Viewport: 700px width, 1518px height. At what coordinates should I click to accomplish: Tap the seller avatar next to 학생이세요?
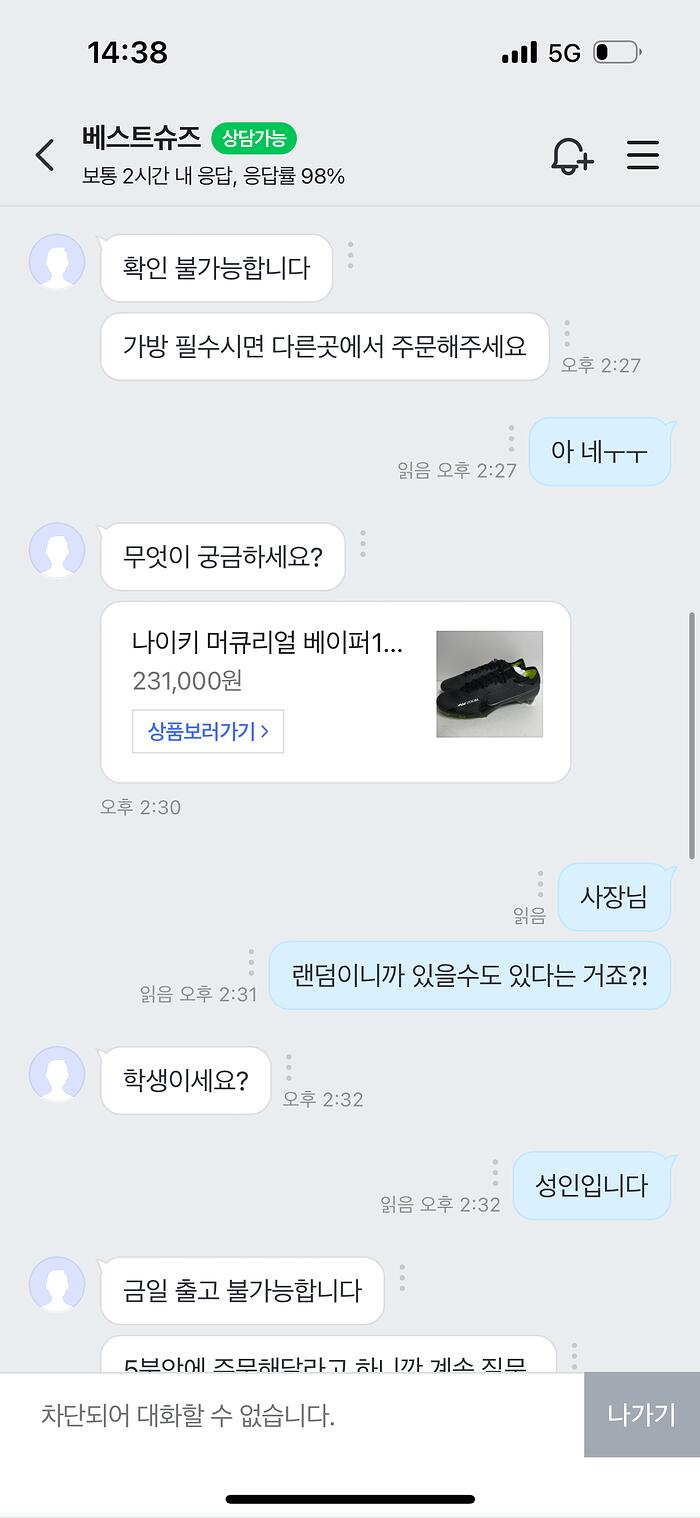click(57, 1074)
